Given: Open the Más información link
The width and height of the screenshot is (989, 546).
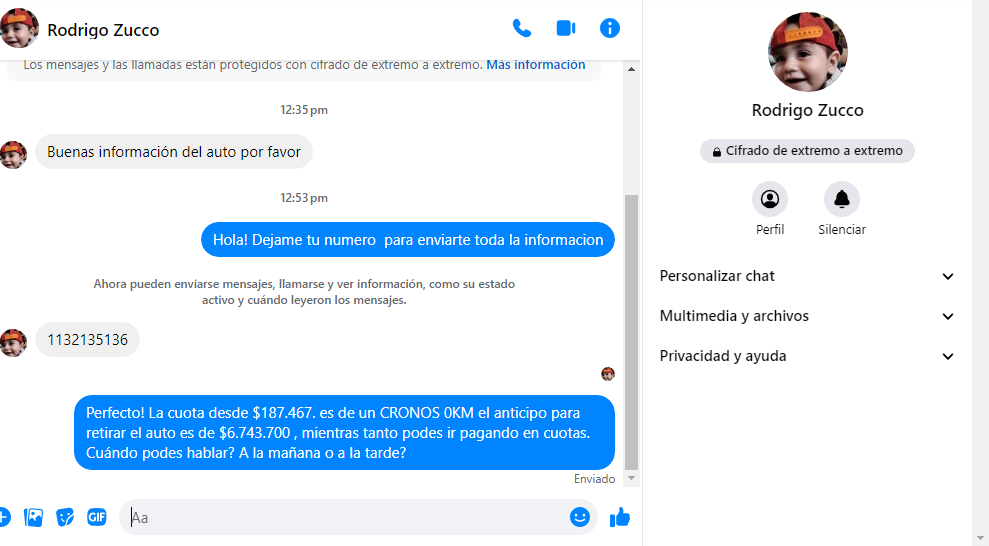Looking at the screenshot, I should pos(535,65).
